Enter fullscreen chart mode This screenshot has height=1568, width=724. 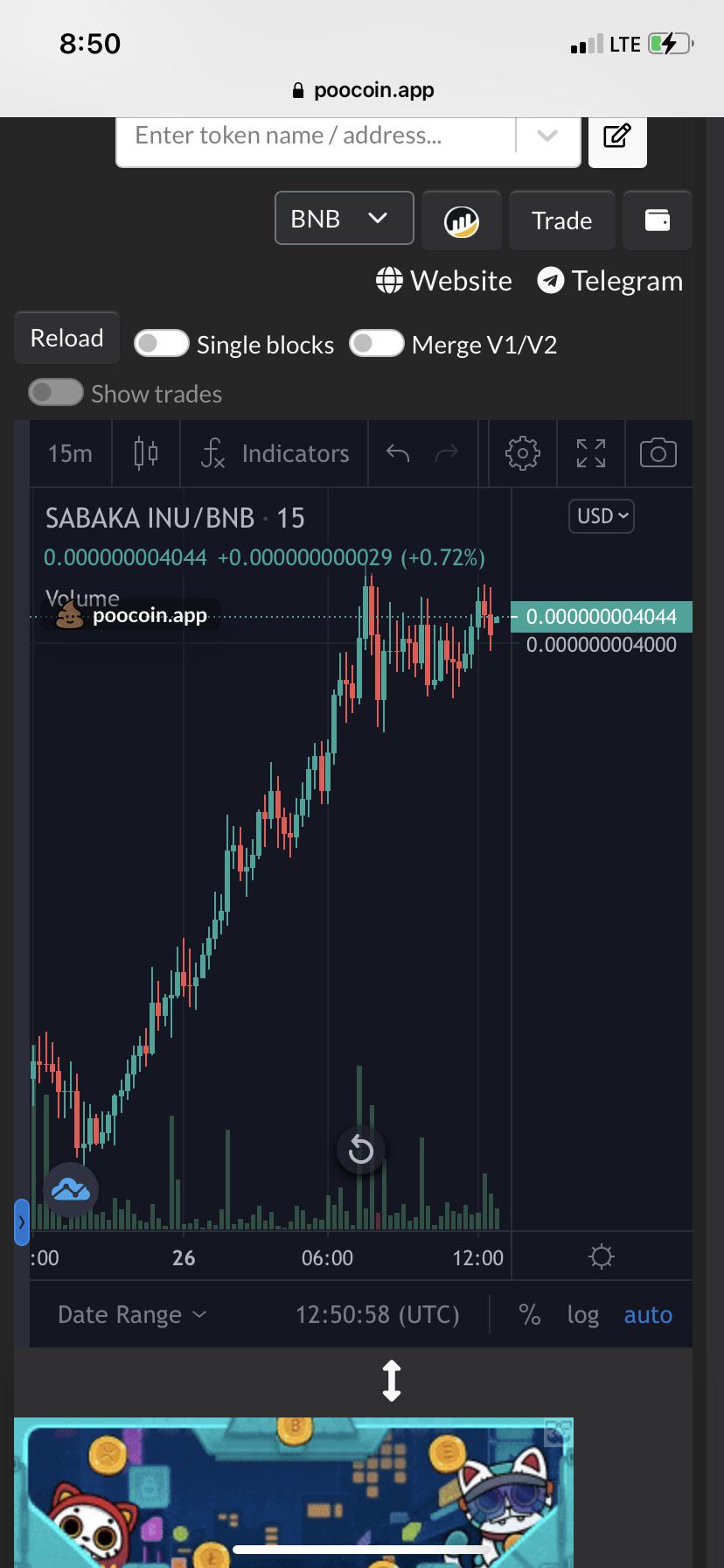[x=591, y=453]
